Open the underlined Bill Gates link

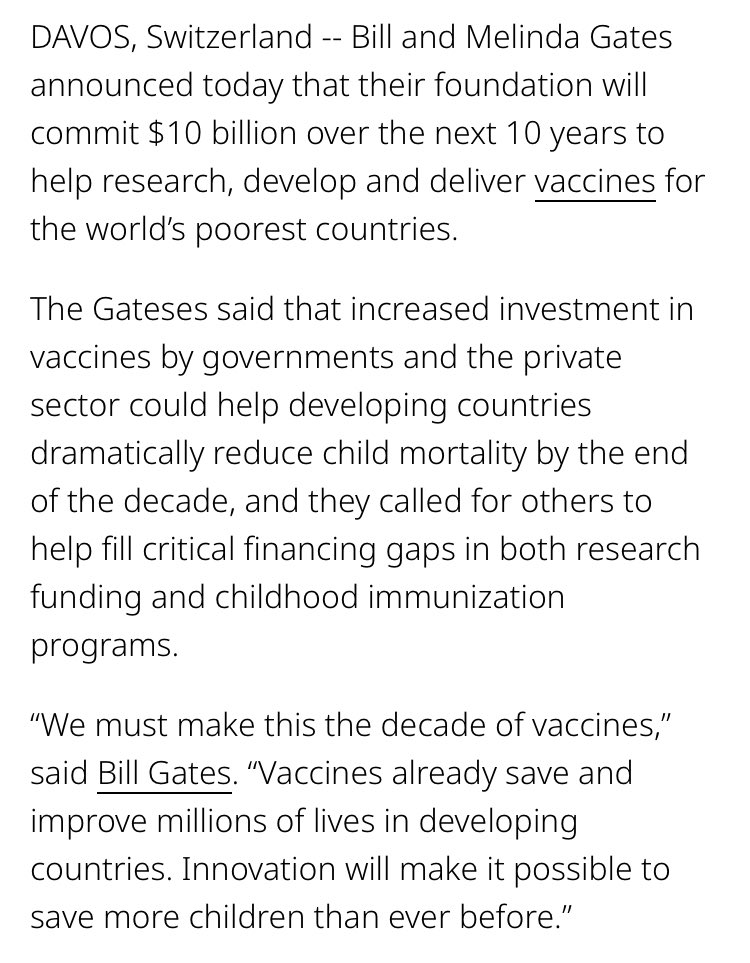(164, 775)
